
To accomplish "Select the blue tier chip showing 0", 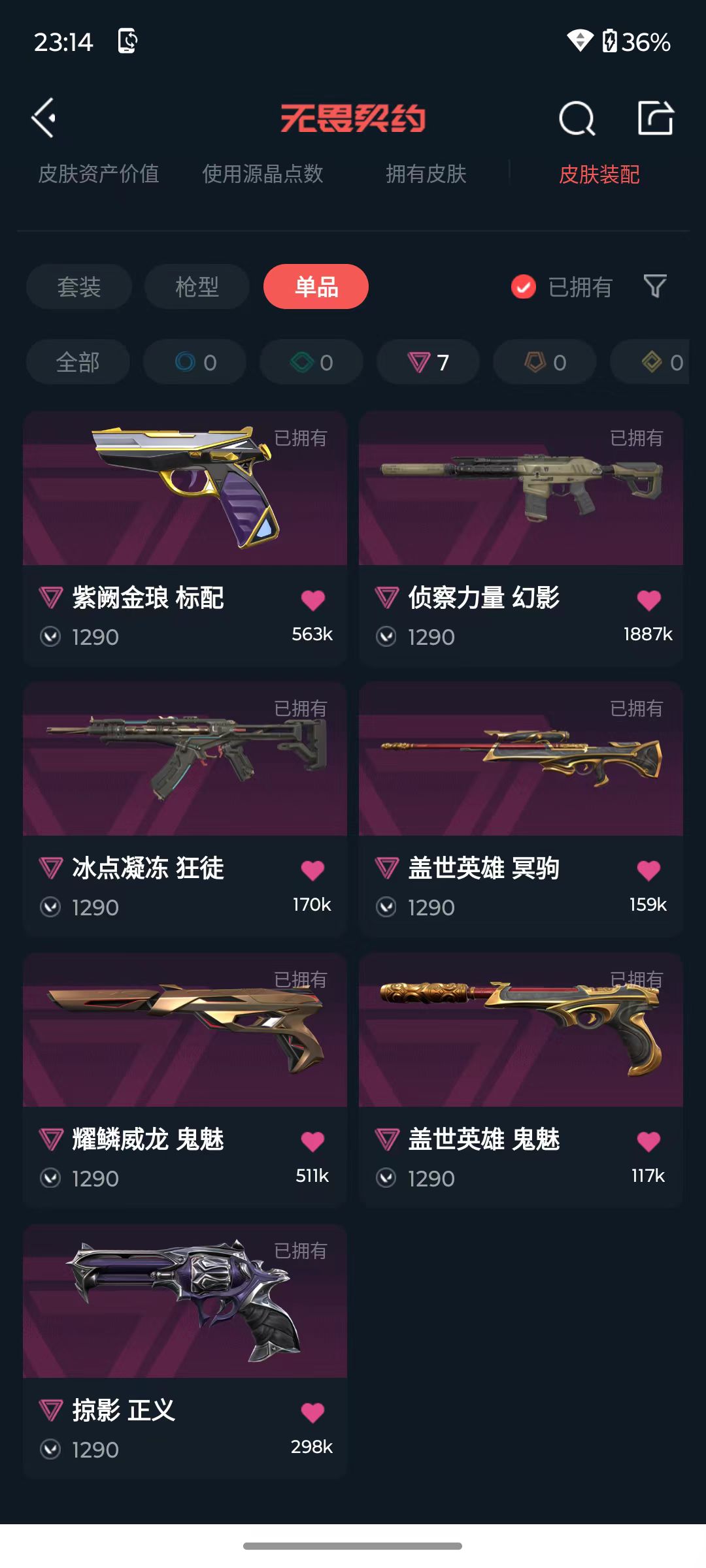I will click(195, 362).
